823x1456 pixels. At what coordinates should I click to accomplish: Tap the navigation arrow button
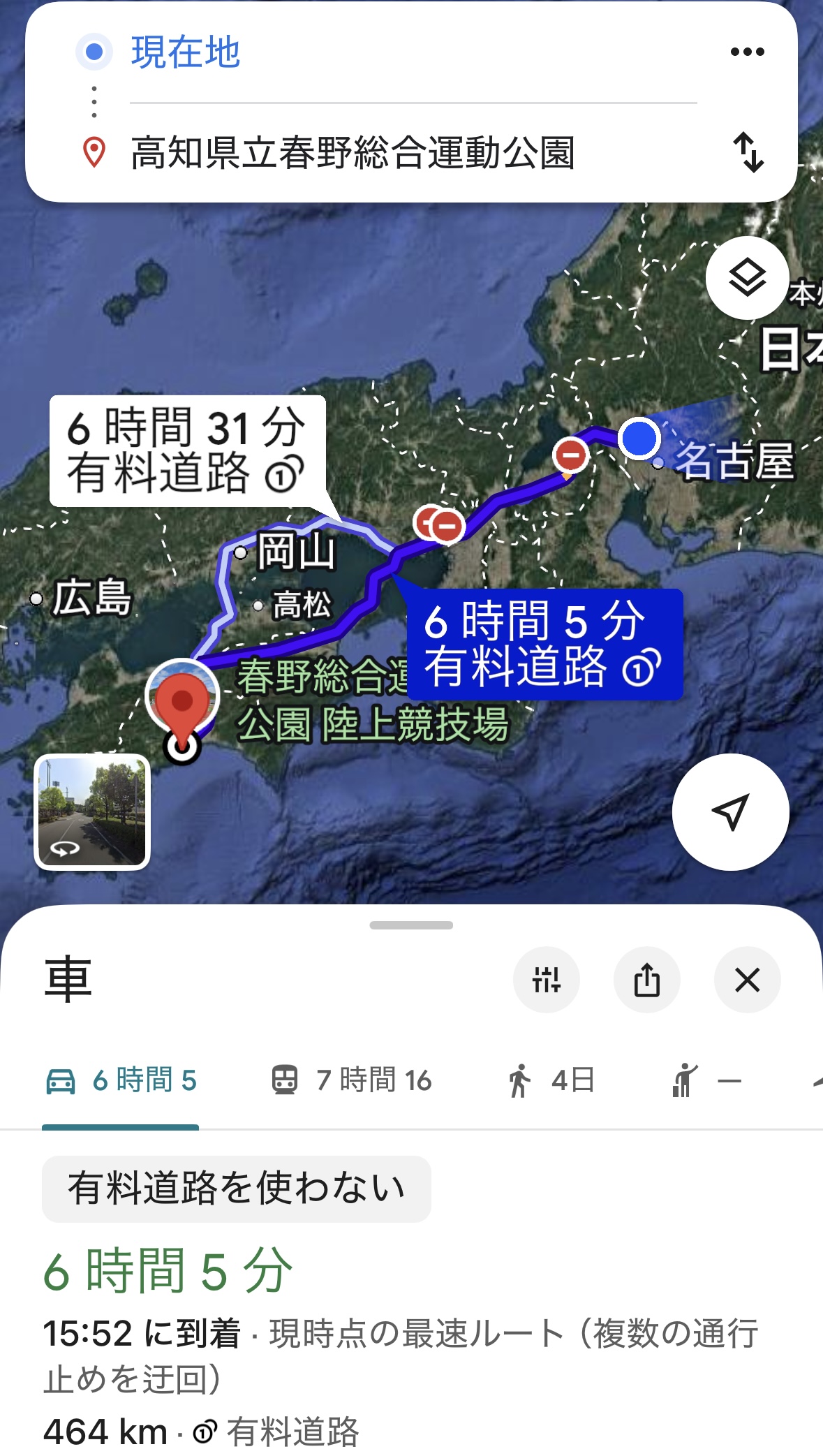coord(730,812)
